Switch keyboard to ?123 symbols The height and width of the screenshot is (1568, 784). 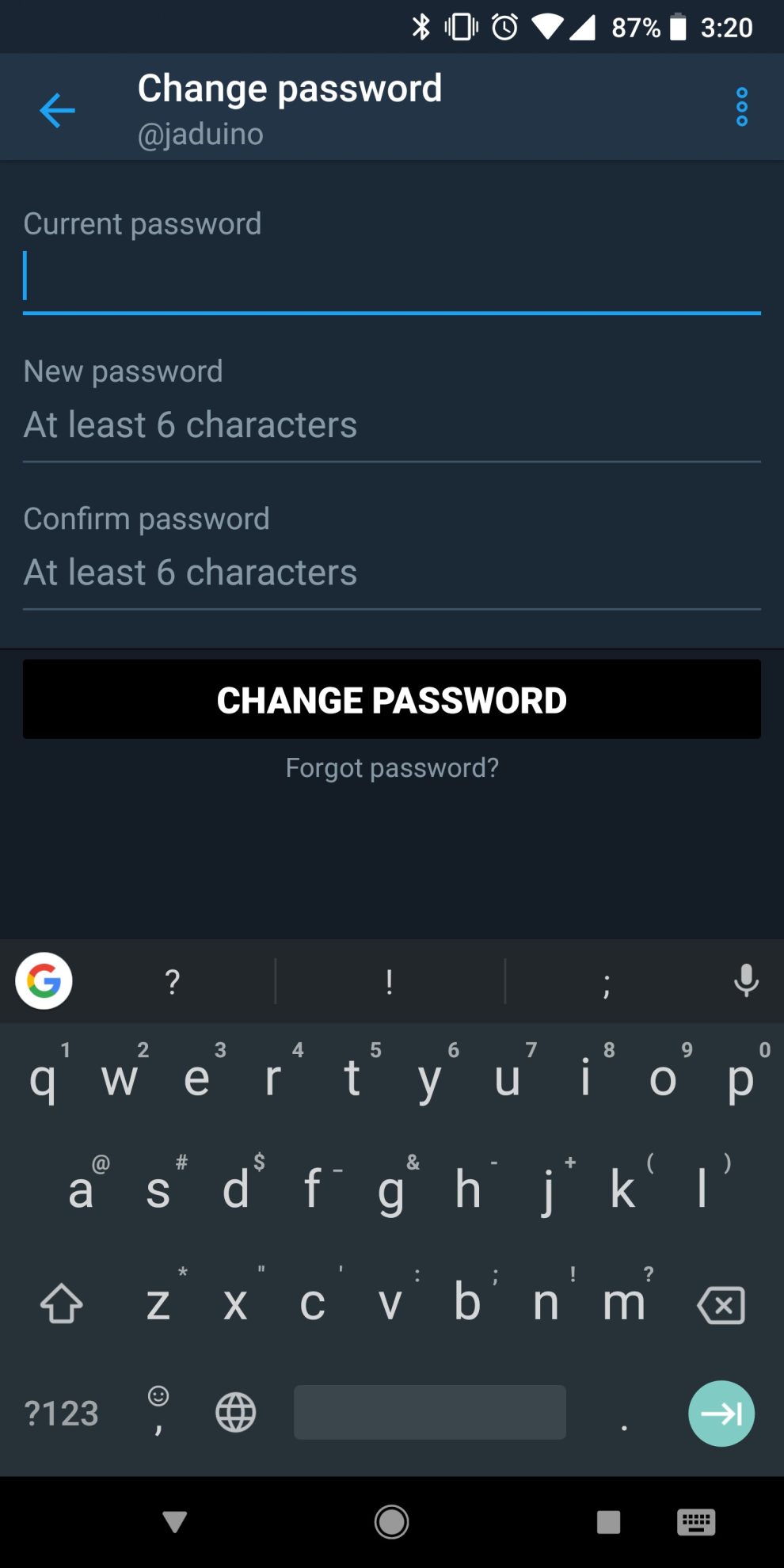click(x=61, y=1414)
